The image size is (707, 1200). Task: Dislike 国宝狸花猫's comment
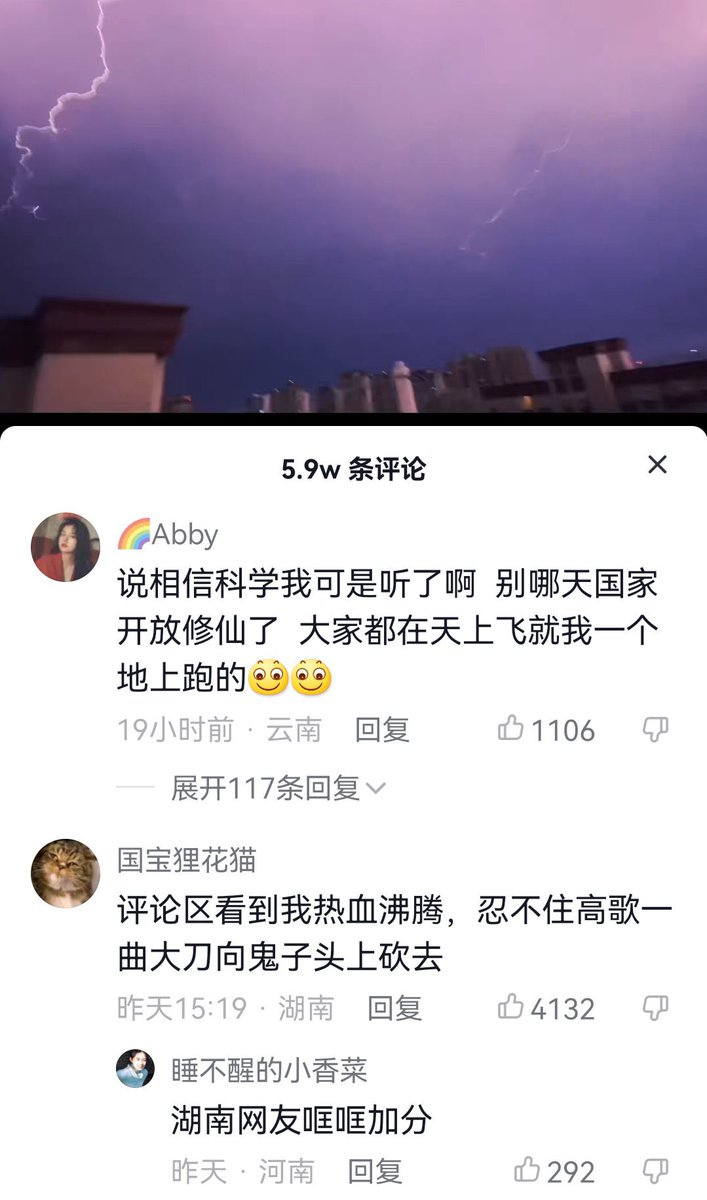[655, 1007]
